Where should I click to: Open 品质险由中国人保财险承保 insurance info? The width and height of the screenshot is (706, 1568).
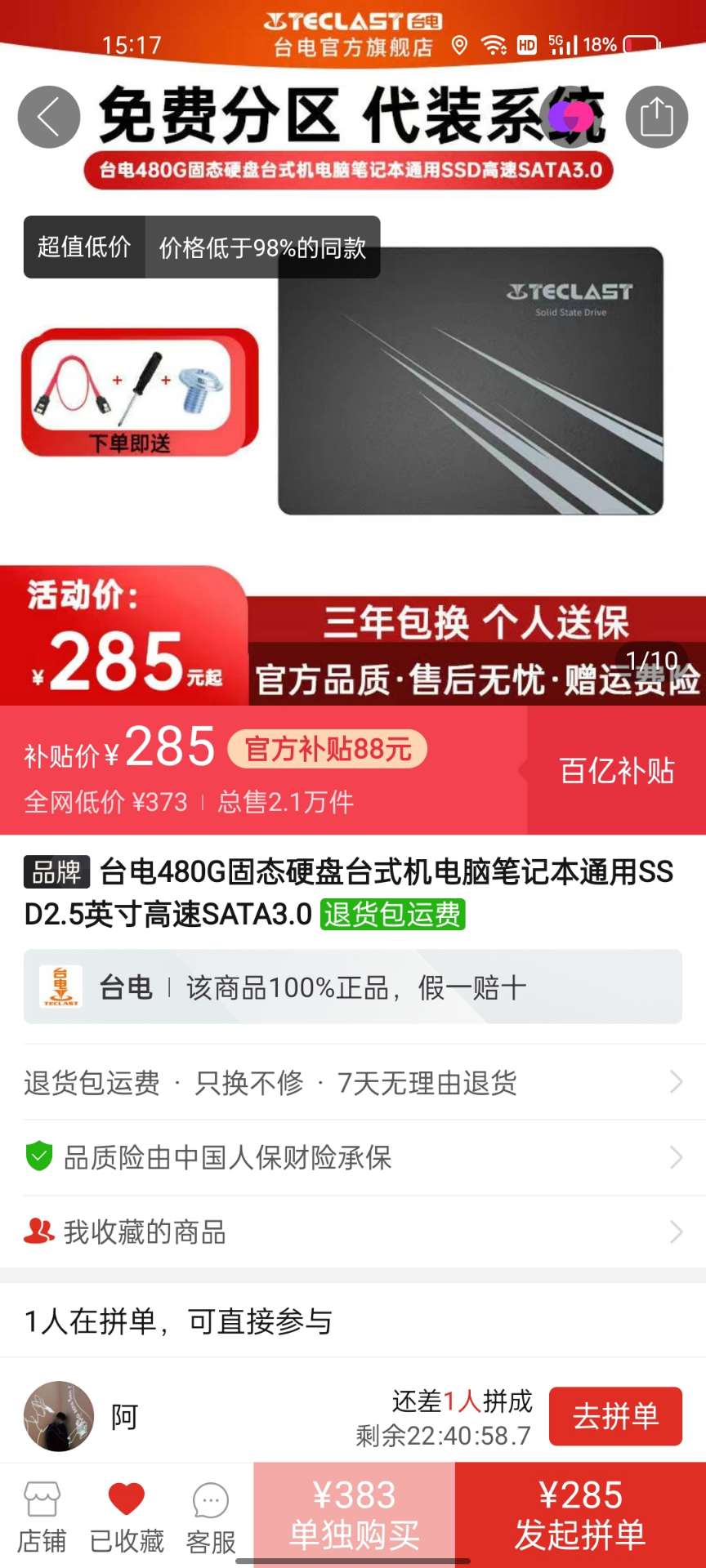(x=352, y=1157)
